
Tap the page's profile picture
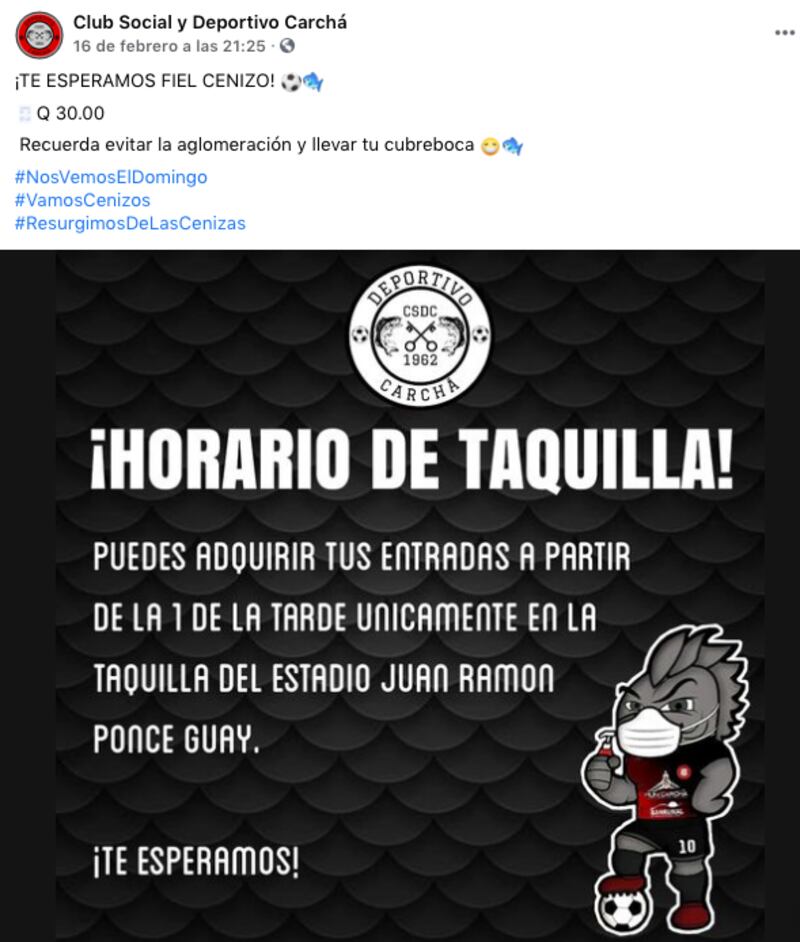pyautogui.click(x=39, y=34)
